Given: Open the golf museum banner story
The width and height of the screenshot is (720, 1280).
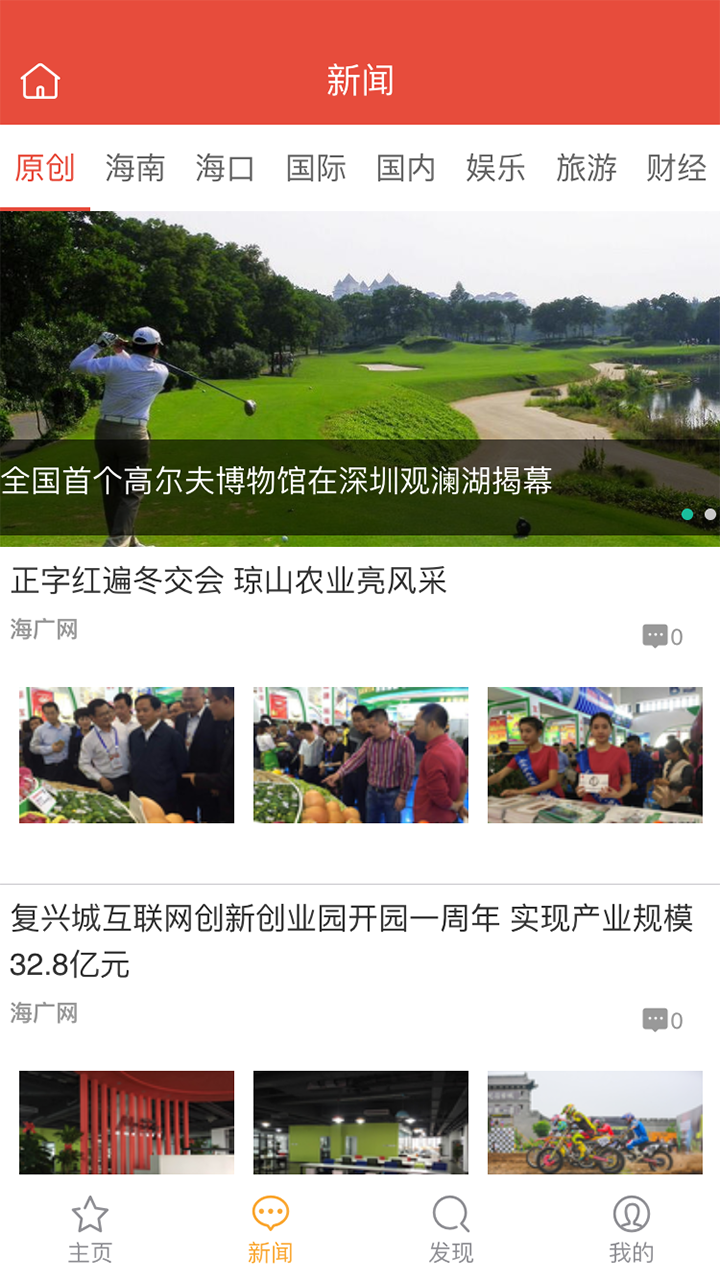Looking at the screenshot, I should (x=360, y=378).
